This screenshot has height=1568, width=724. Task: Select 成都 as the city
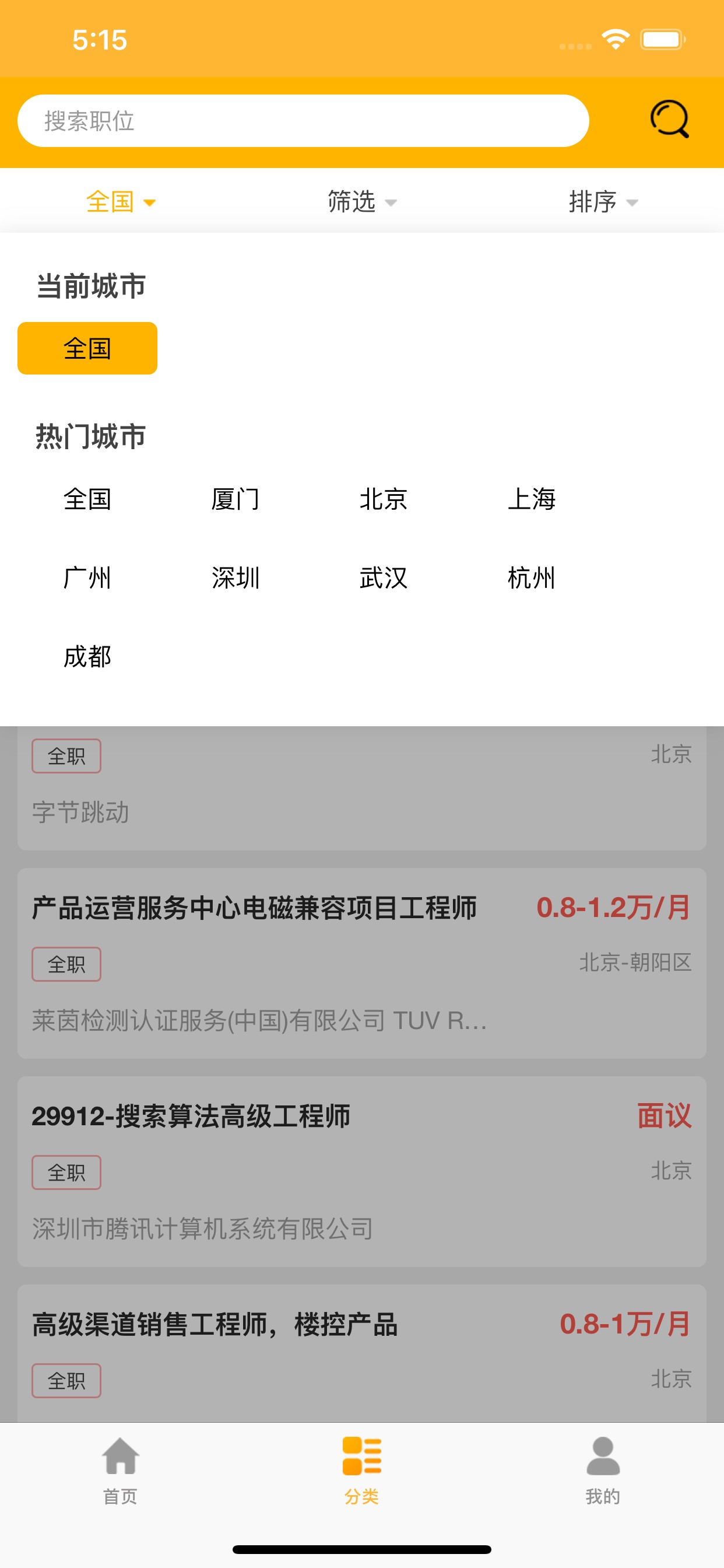click(x=87, y=657)
